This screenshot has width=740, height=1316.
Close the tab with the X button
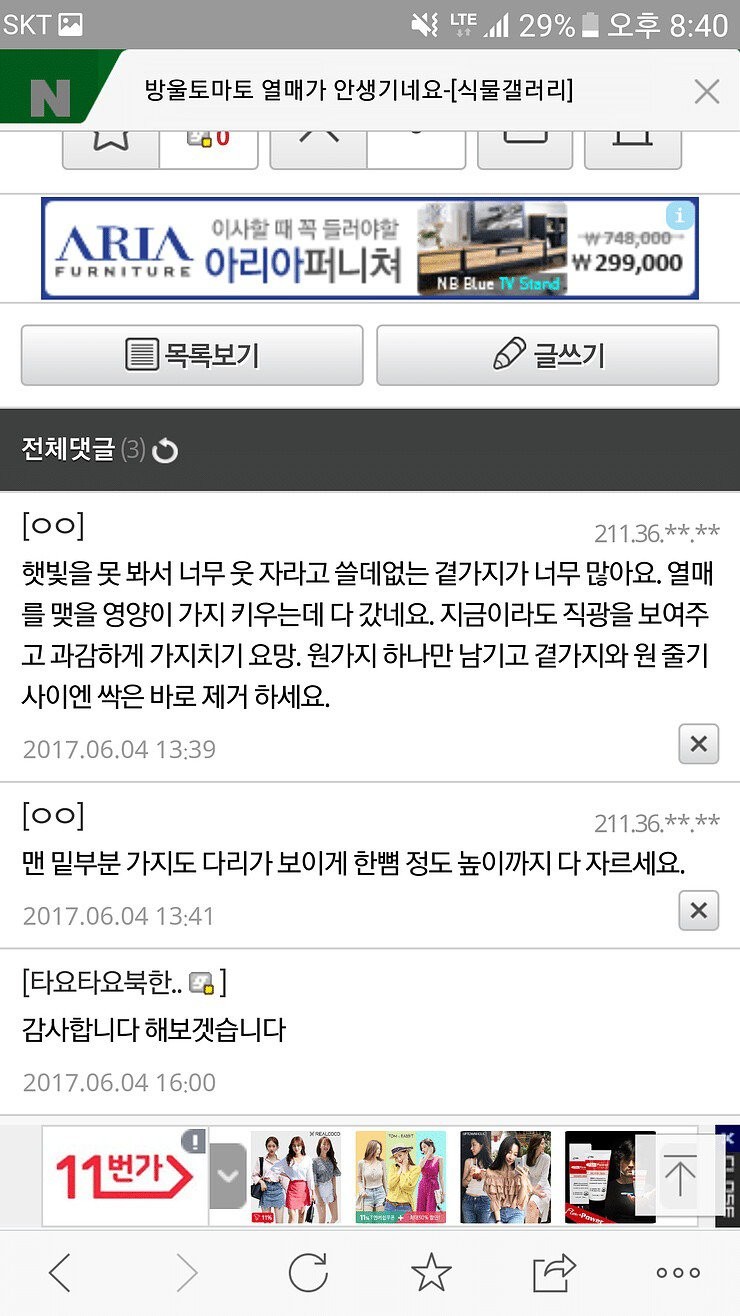click(x=706, y=92)
